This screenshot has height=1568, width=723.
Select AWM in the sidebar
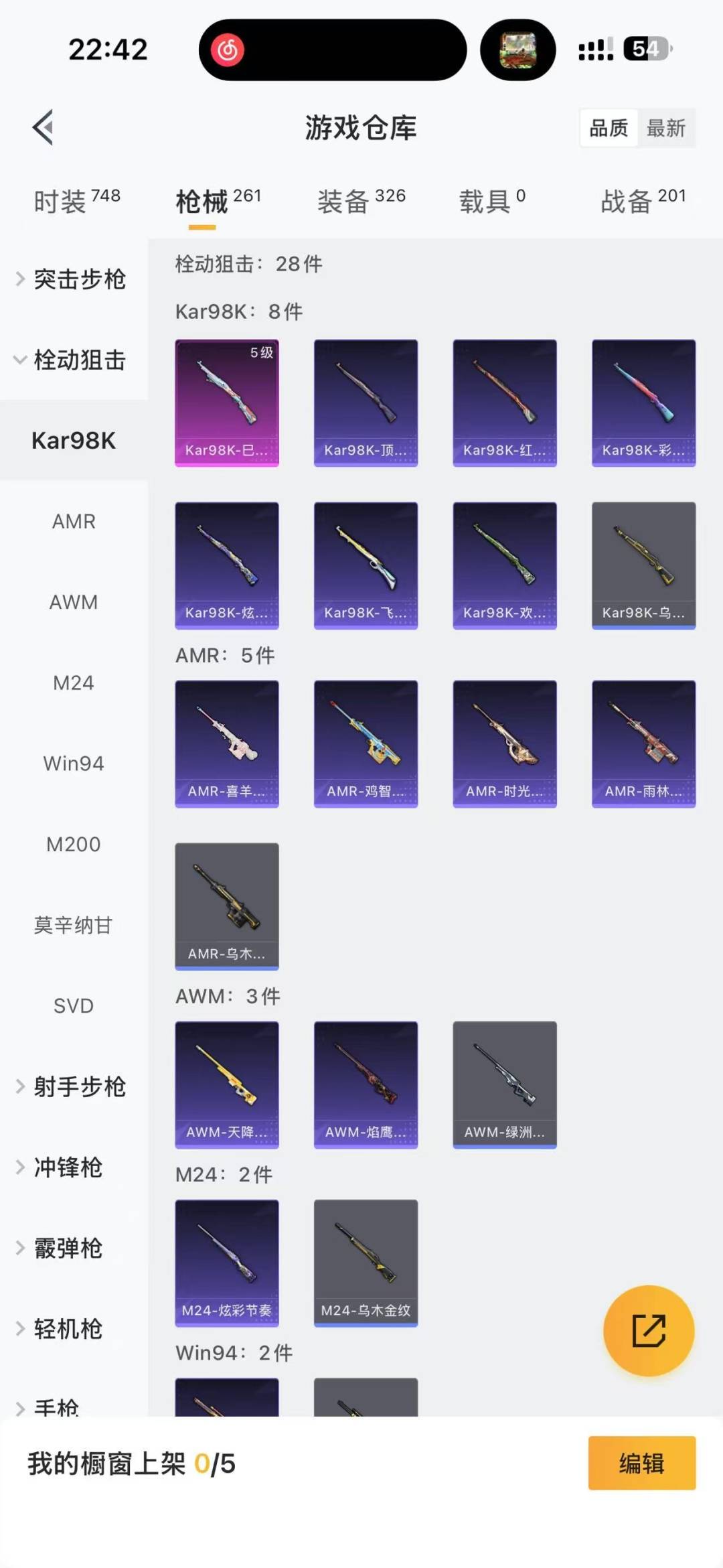click(74, 602)
